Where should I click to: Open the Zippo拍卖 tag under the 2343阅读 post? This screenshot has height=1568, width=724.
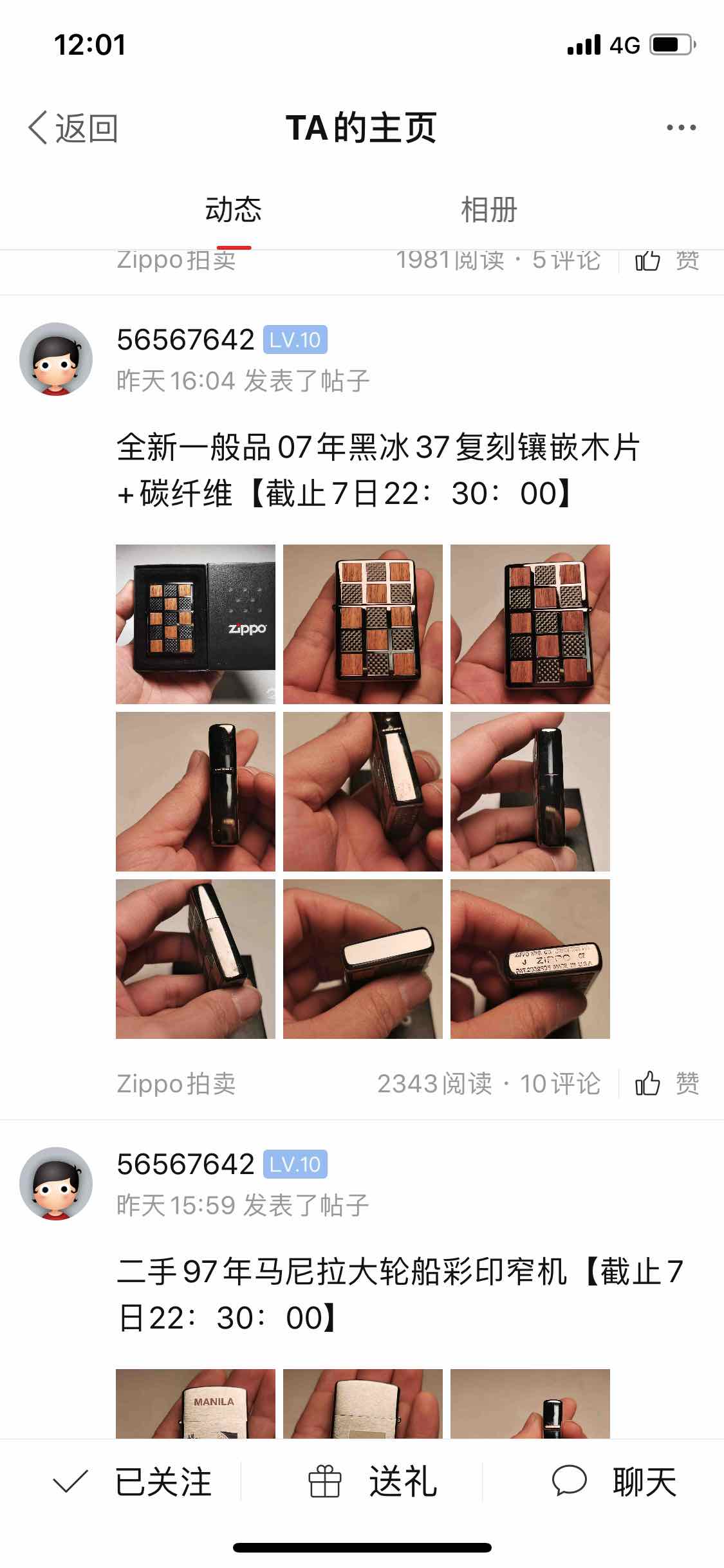(176, 1083)
